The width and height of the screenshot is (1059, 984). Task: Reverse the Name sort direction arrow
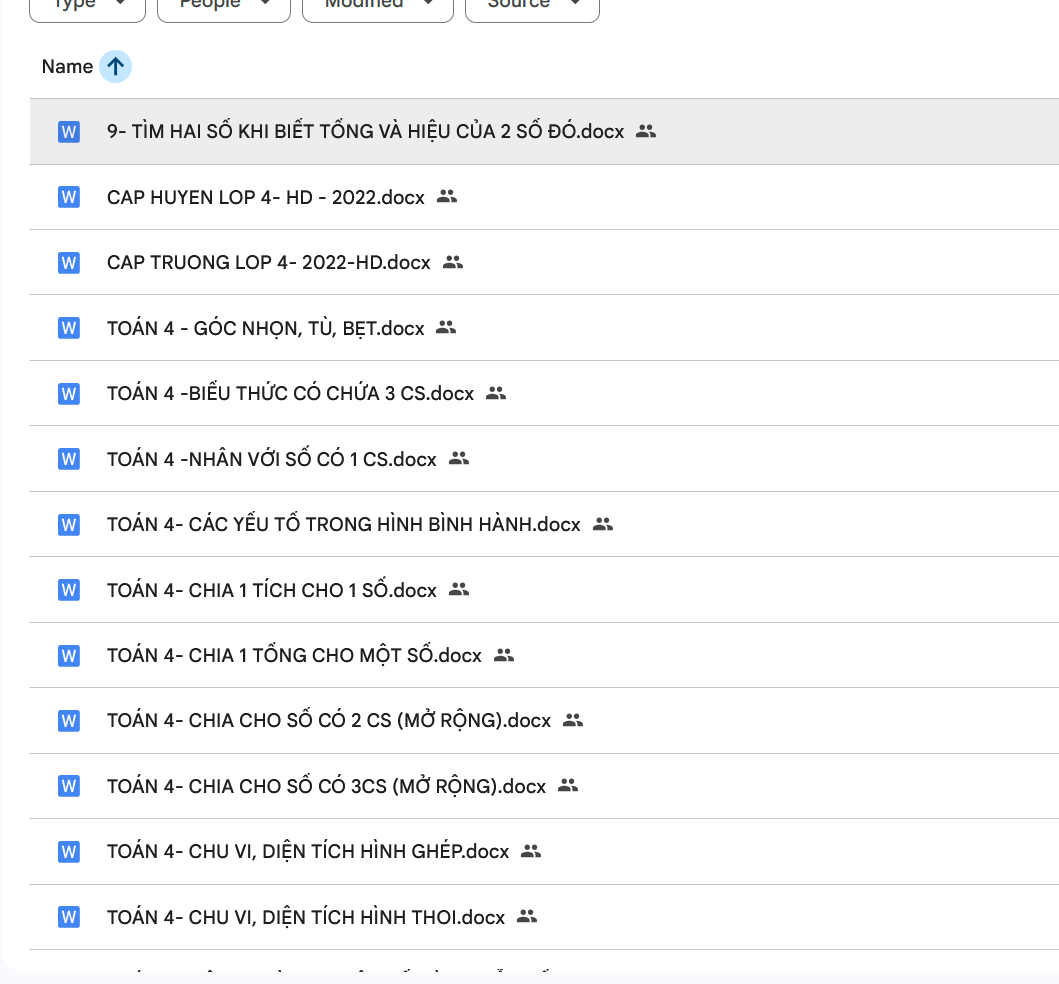pos(116,67)
